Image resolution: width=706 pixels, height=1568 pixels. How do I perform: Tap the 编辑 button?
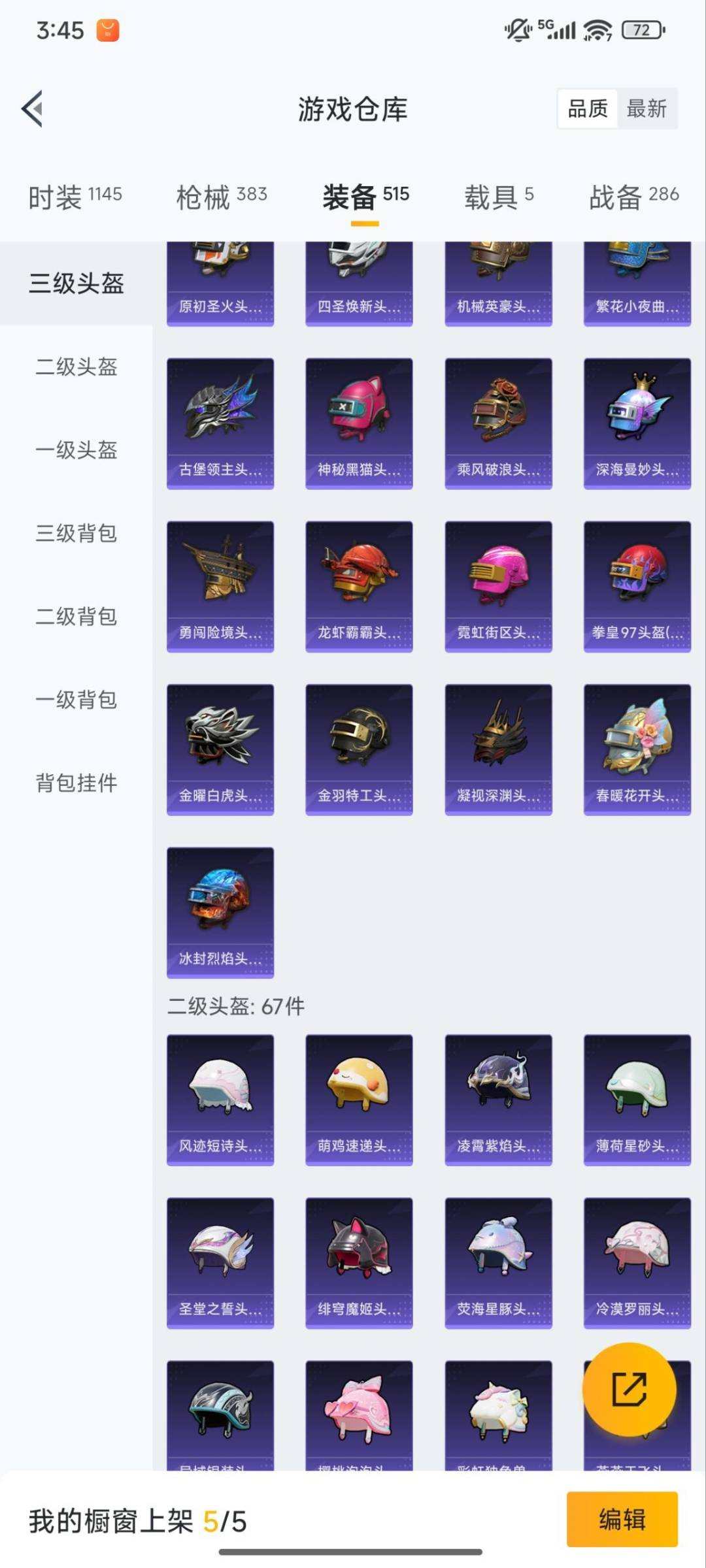click(620, 1520)
